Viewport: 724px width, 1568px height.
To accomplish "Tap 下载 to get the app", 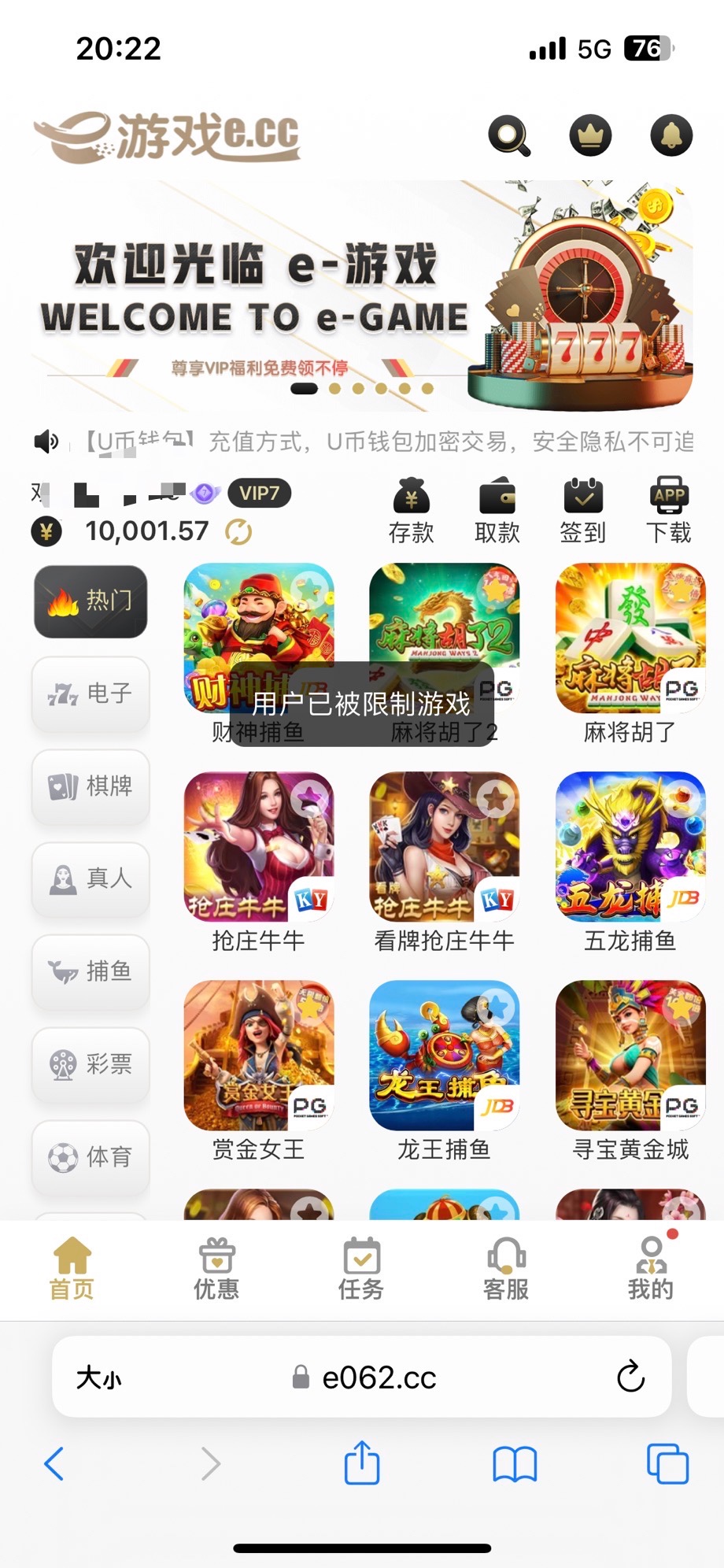I will [x=669, y=511].
